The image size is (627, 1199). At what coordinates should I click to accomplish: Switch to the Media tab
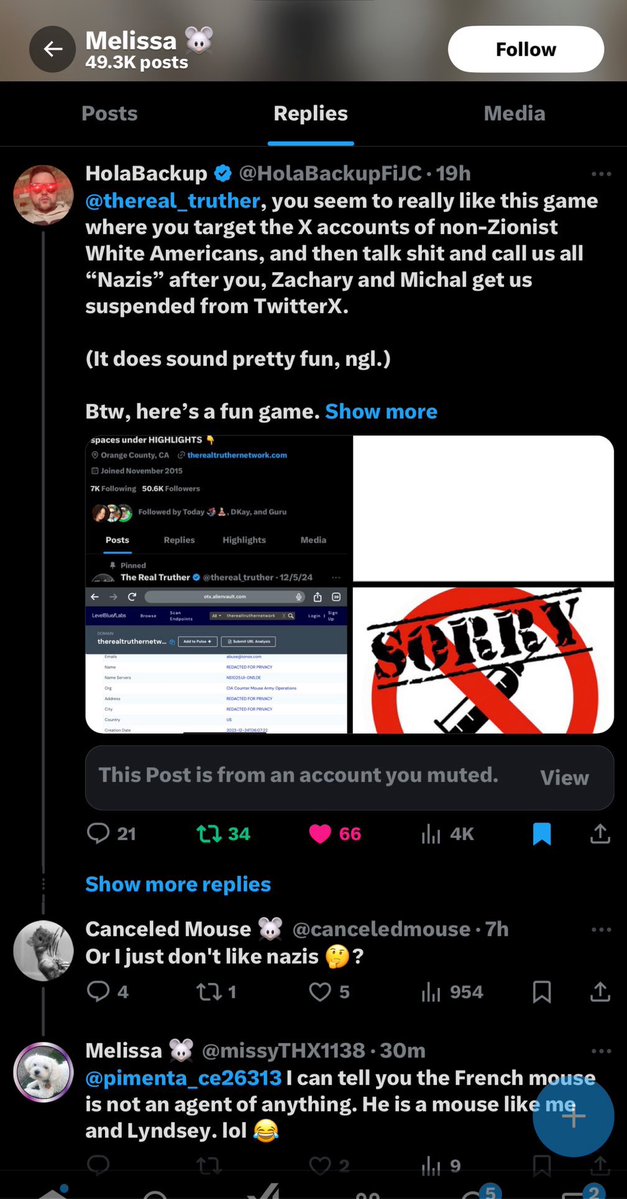514,114
